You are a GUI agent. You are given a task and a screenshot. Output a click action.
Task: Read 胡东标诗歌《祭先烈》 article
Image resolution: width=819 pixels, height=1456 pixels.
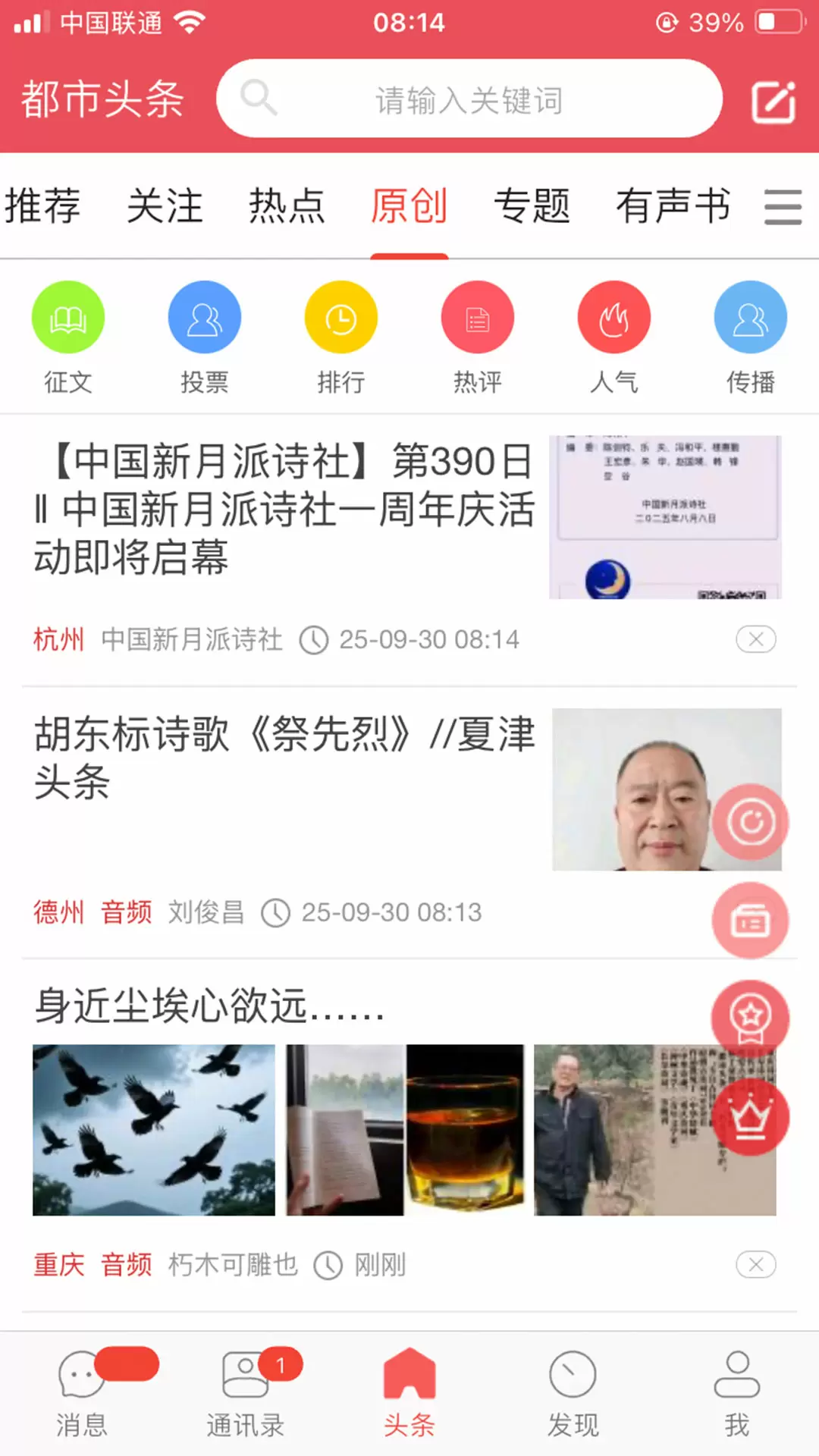point(284,757)
